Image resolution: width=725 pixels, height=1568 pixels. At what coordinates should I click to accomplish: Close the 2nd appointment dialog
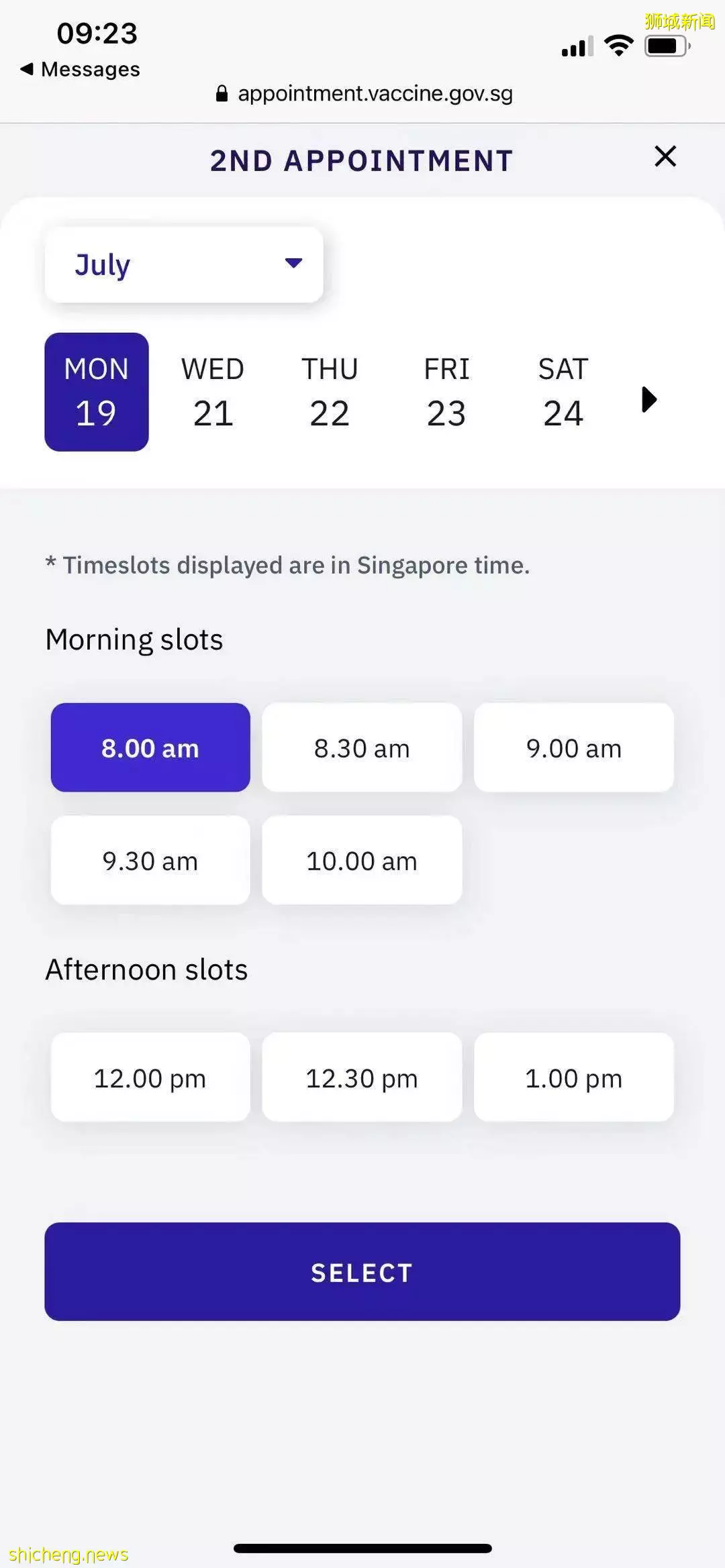(x=665, y=157)
